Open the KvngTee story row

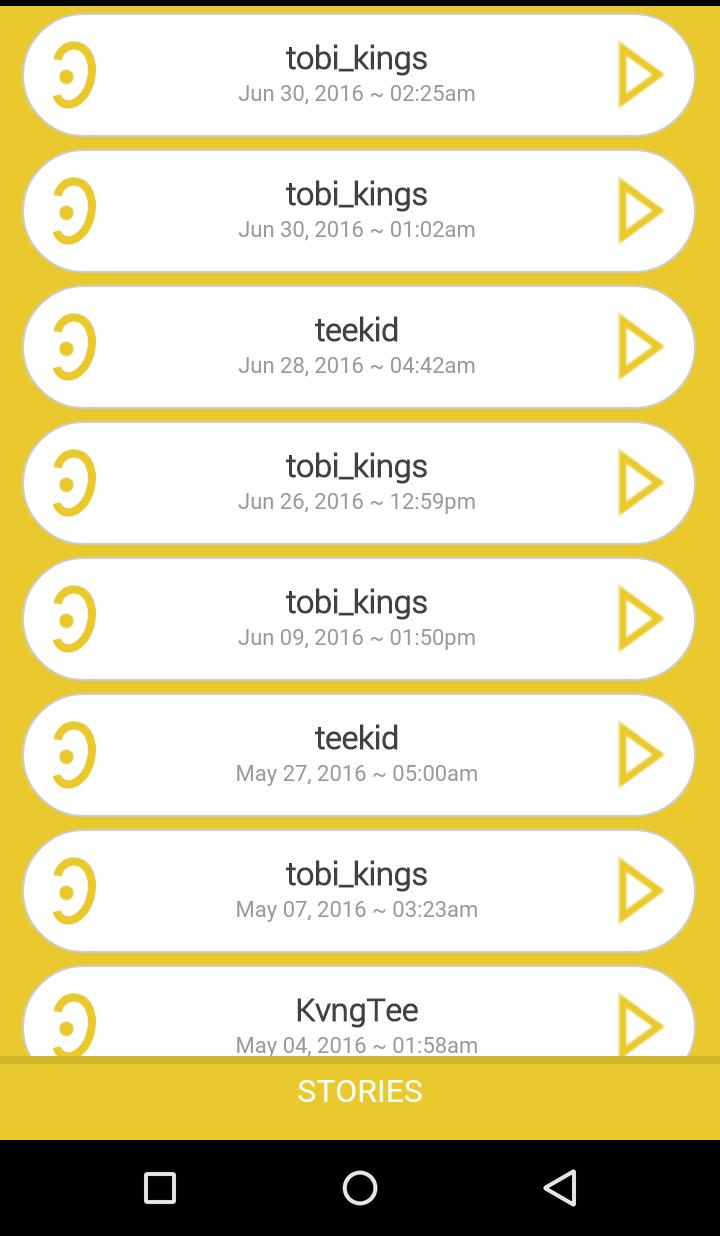click(357, 1015)
